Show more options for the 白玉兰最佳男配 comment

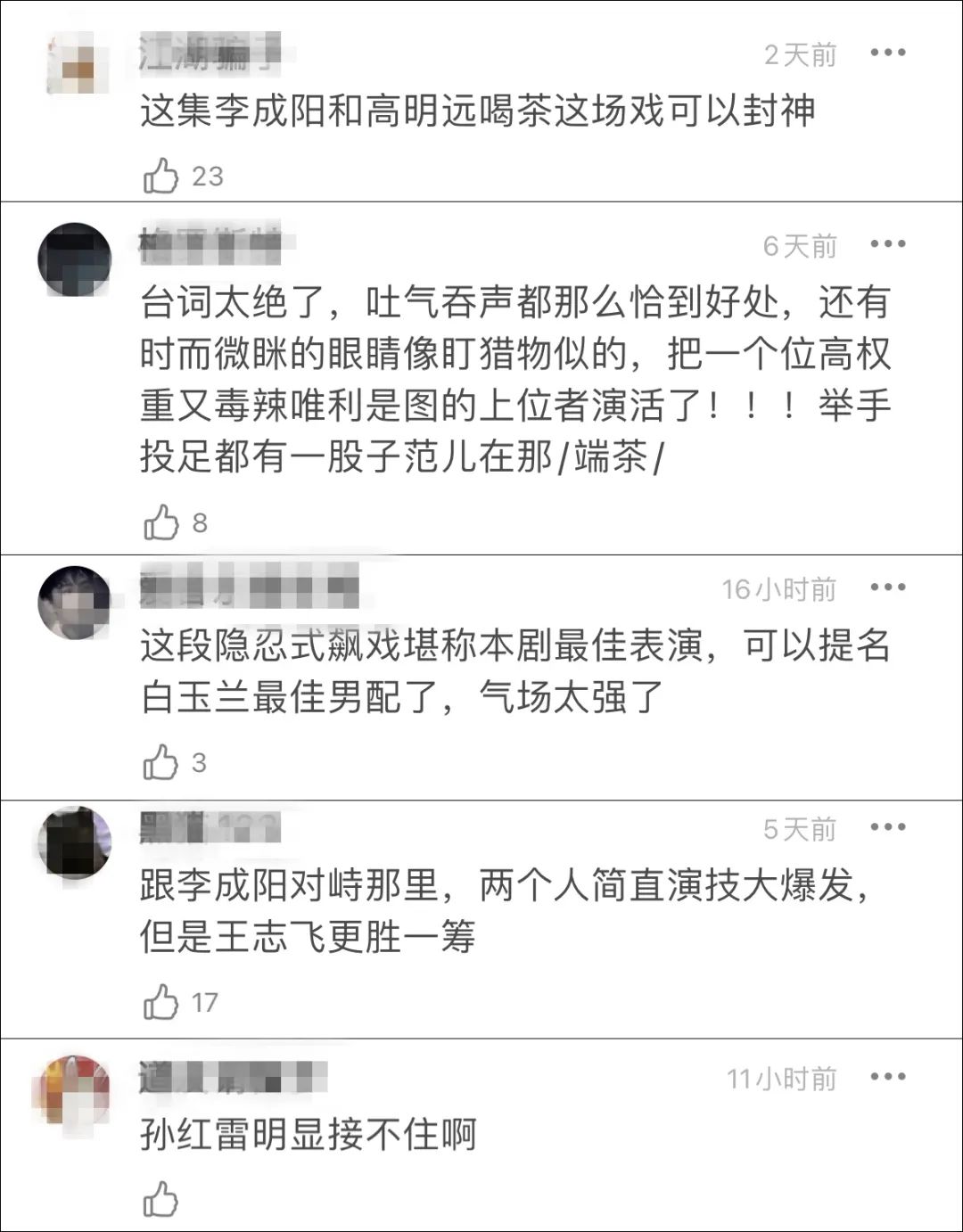[x=887, y=587]
